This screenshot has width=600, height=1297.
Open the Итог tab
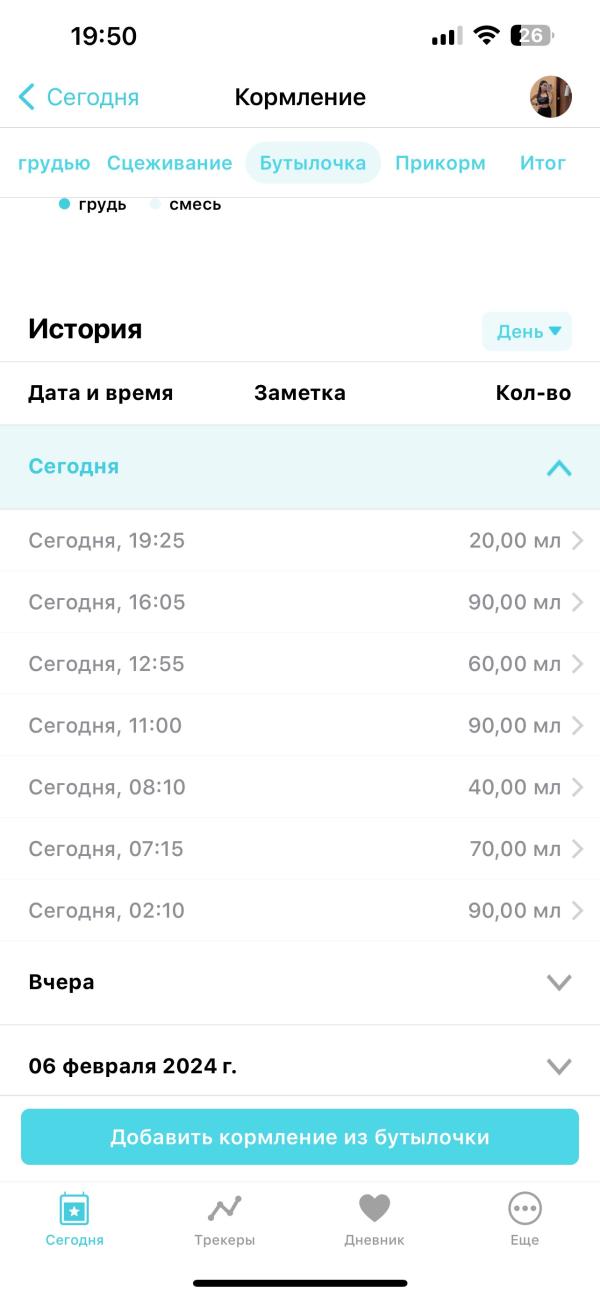[x=542, y=163]
